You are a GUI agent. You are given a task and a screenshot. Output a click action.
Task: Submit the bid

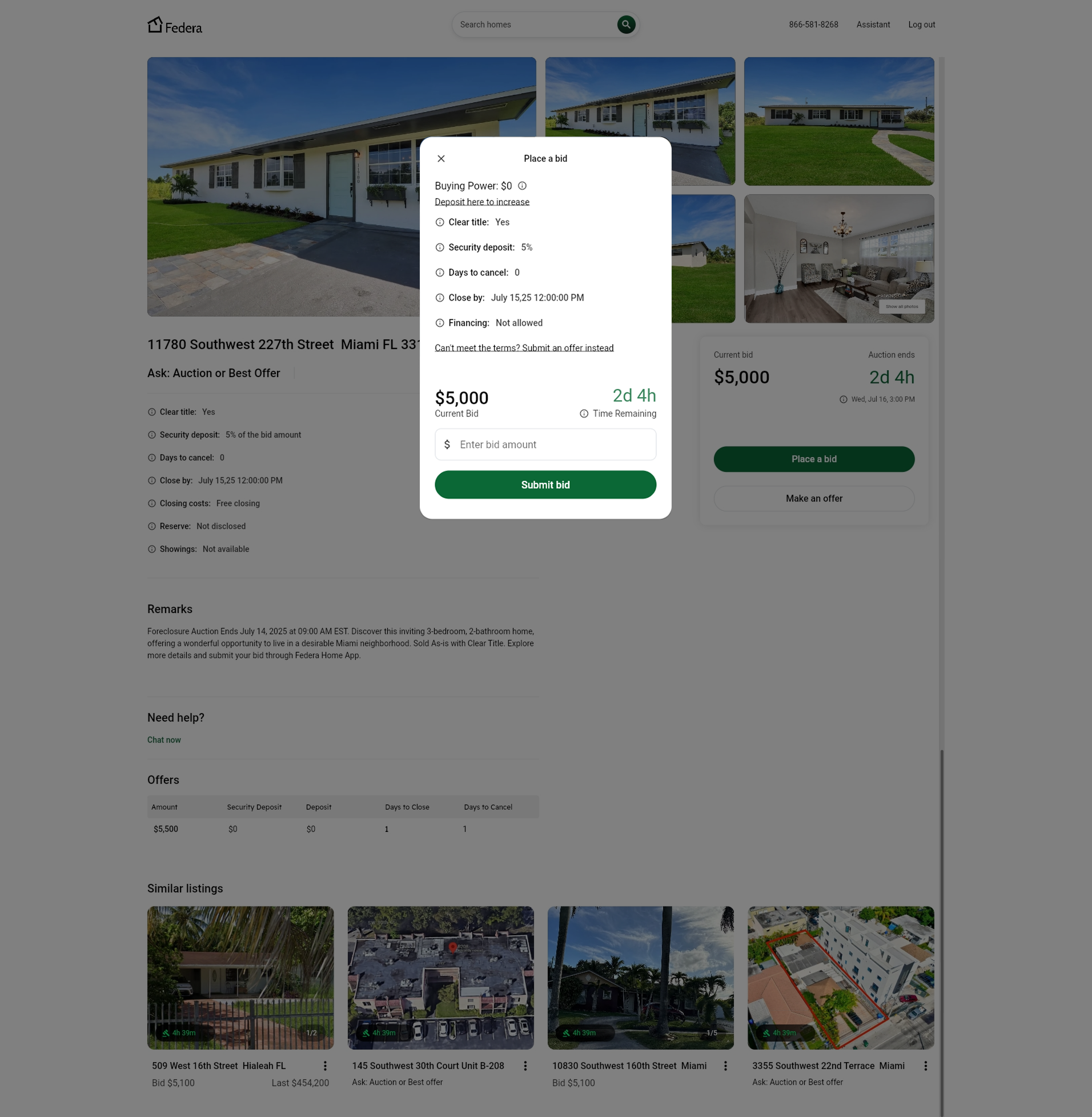[x=545, y=485]
